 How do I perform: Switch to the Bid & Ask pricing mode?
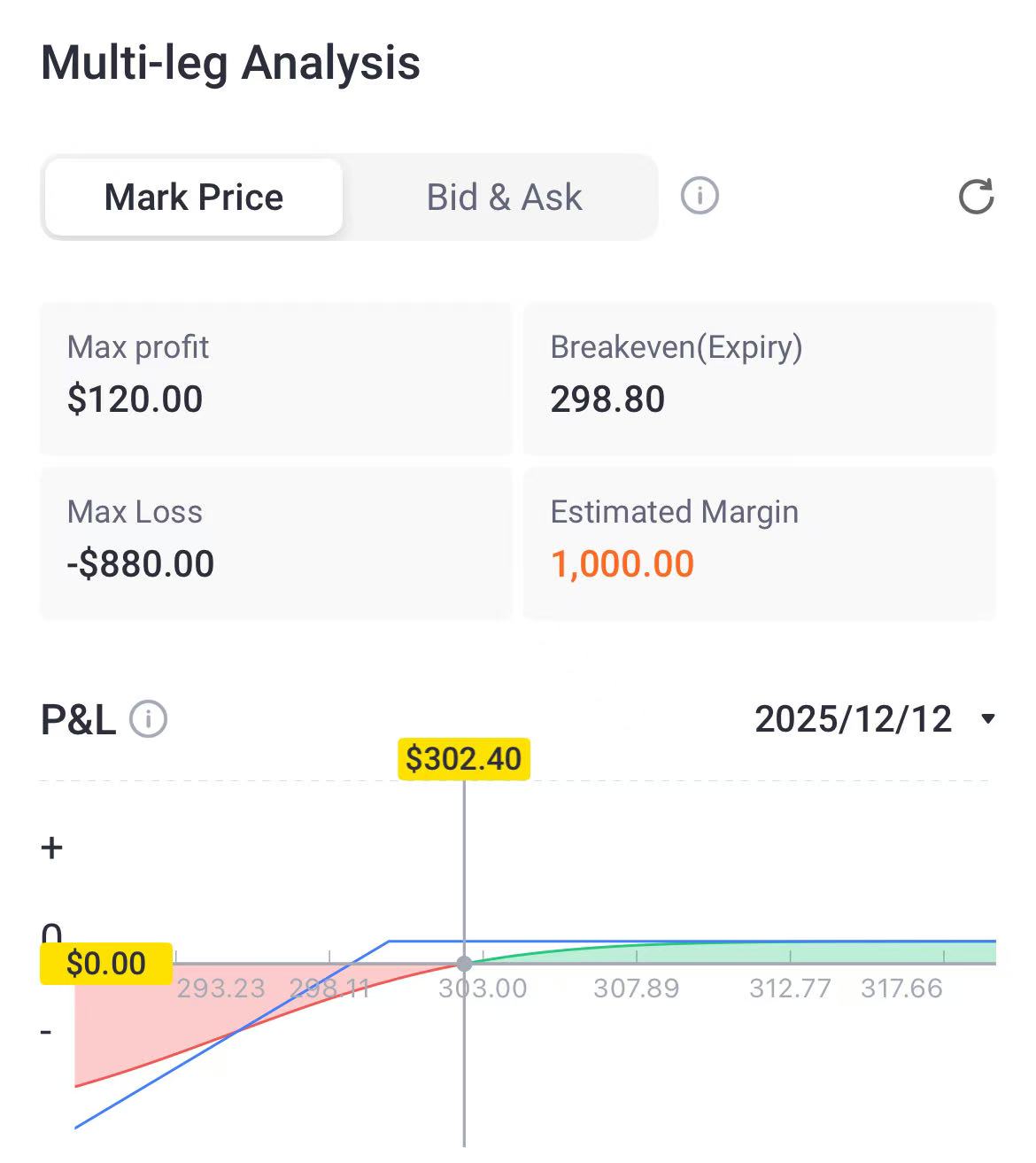pos(503,197)
